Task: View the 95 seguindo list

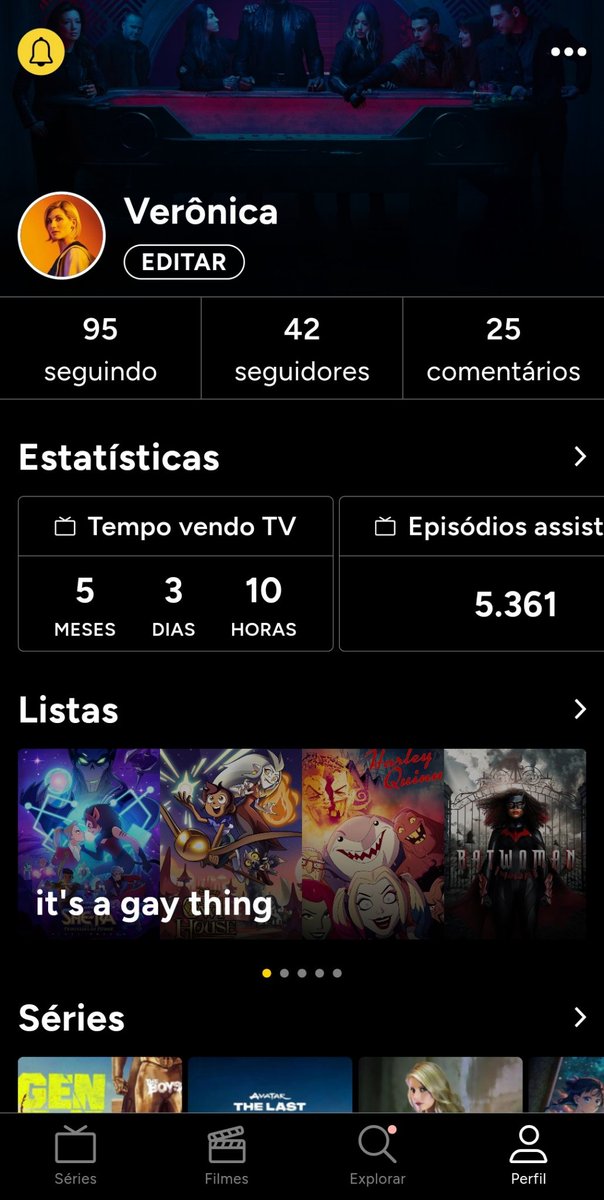Action: pos(100,349)
